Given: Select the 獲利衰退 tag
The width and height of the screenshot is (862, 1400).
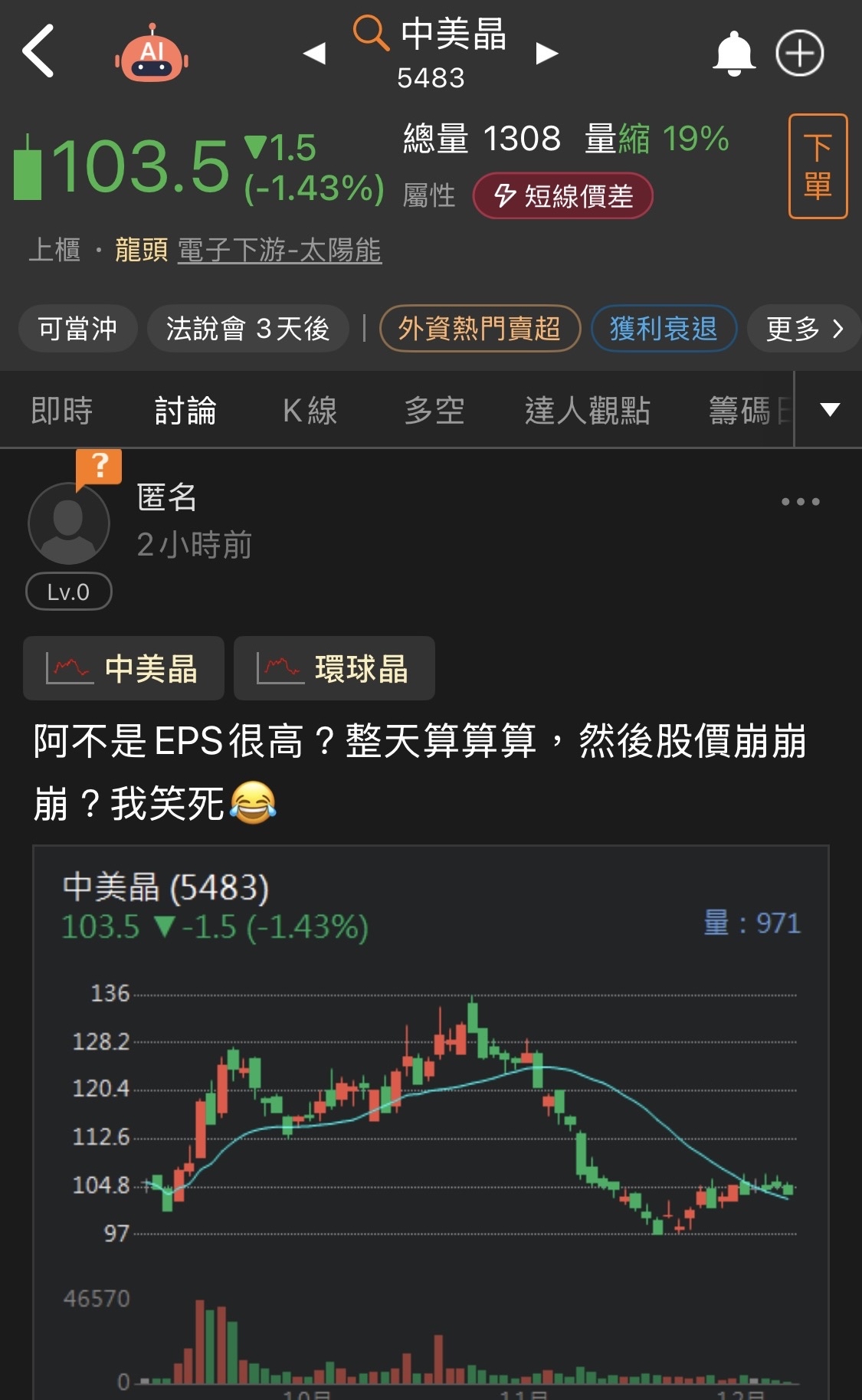Looking at the screenshot, I should click(x=664, y=329).
